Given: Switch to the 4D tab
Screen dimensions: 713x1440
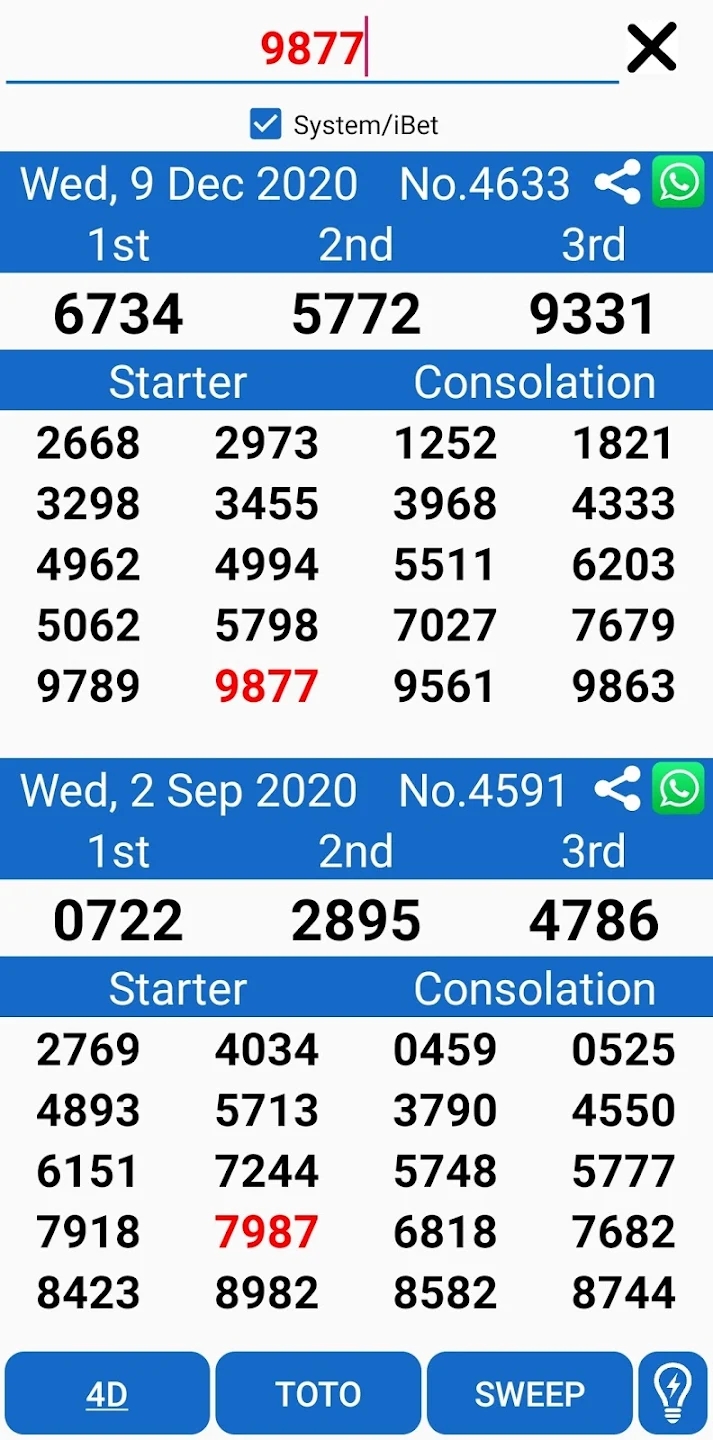Looking at the screenshot, I should [107, 1393].
